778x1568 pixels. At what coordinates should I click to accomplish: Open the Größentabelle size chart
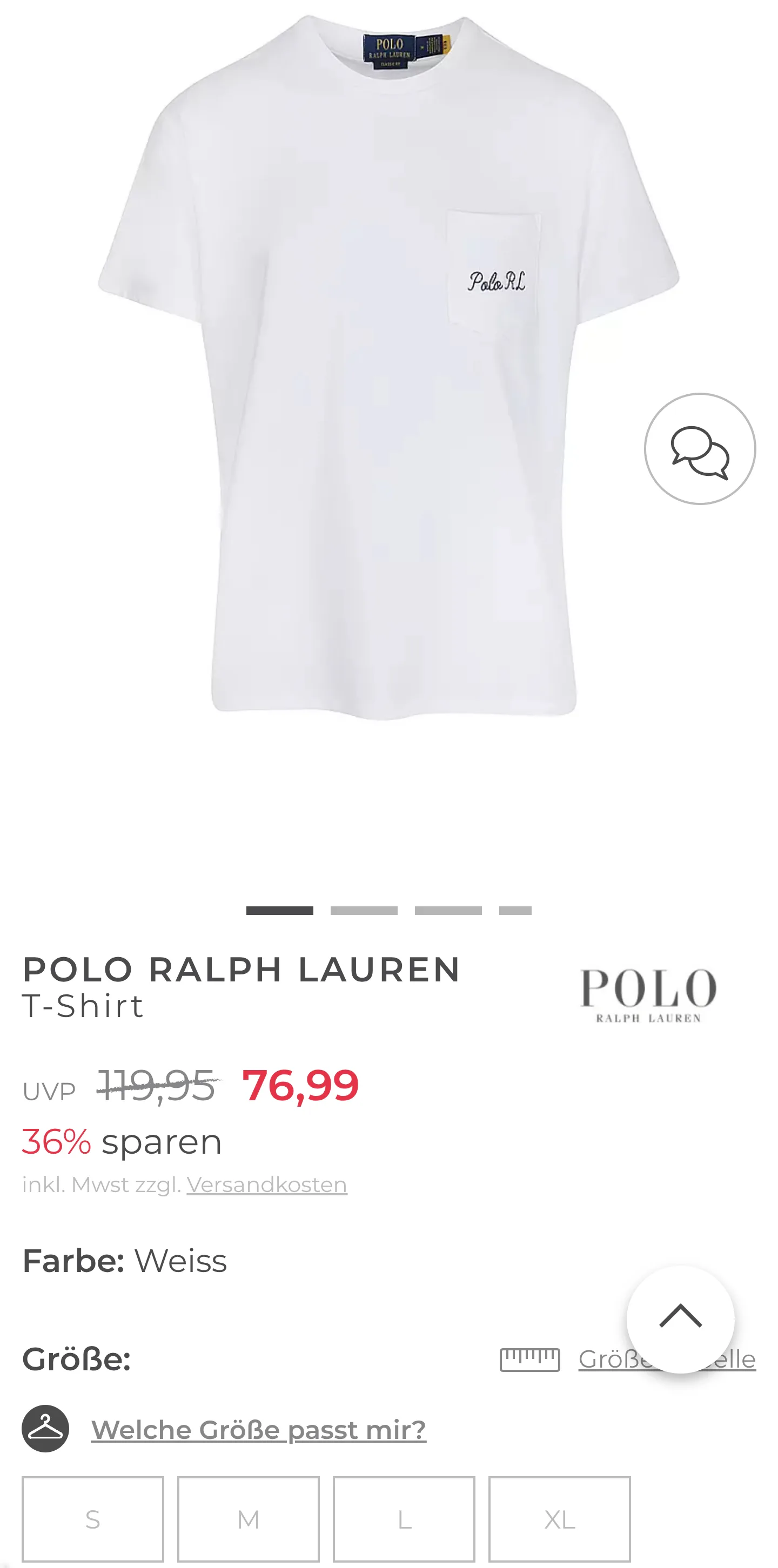[x=628, y=1358]
